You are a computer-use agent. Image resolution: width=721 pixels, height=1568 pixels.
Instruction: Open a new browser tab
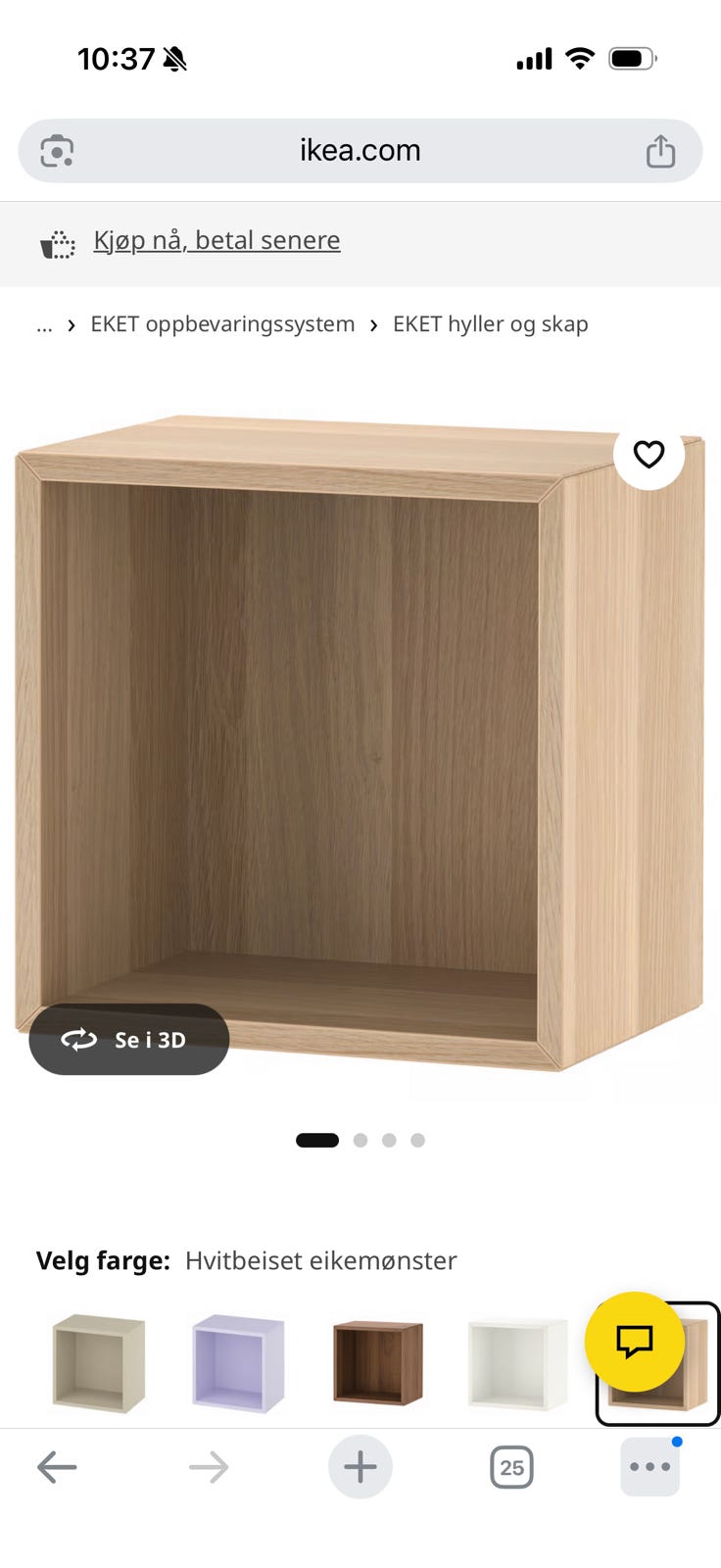coord(360,1467)
